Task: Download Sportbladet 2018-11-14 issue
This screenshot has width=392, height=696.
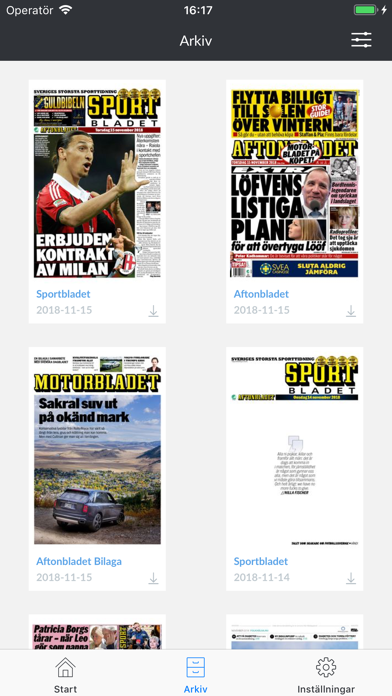Action: (351, 578)
